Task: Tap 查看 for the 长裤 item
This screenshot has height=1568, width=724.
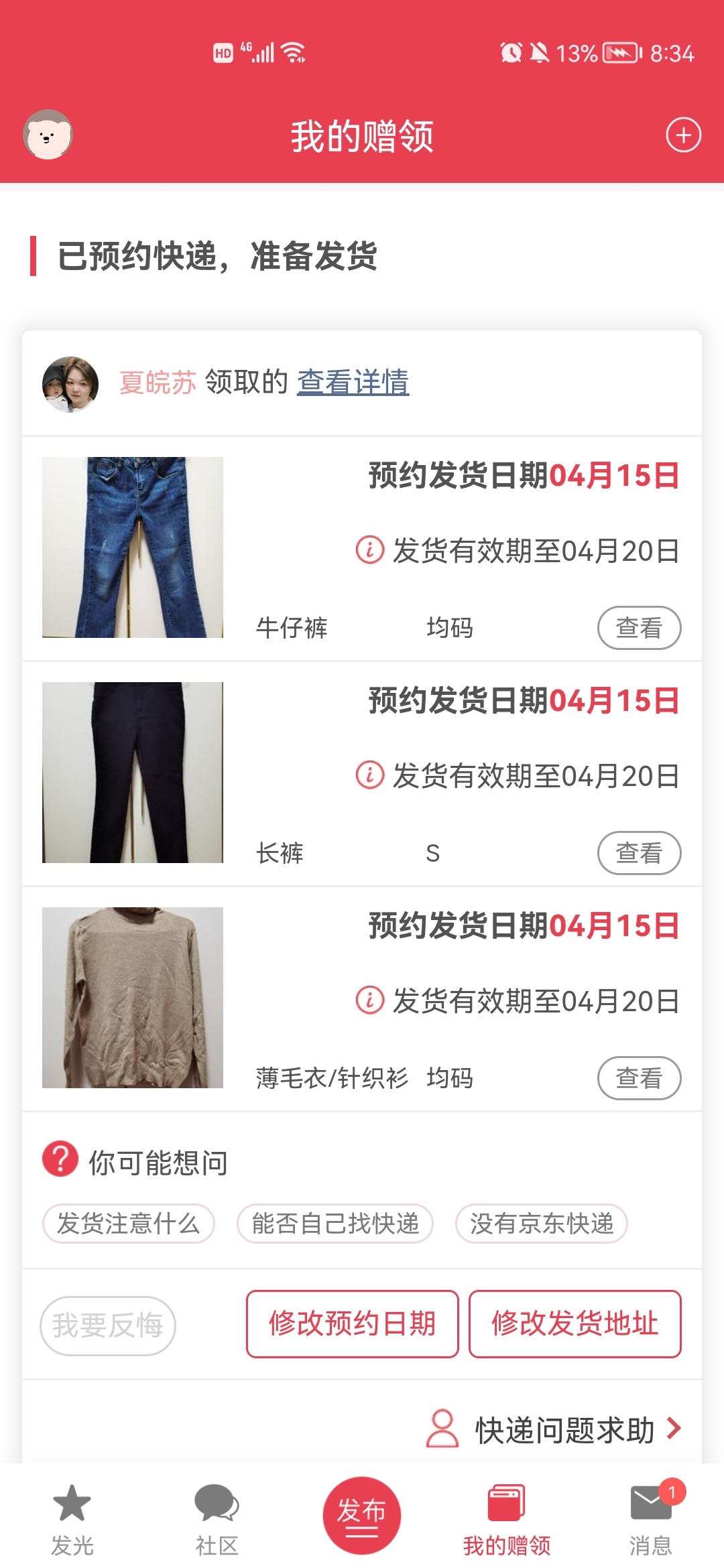Action: (x=639, y=853)
